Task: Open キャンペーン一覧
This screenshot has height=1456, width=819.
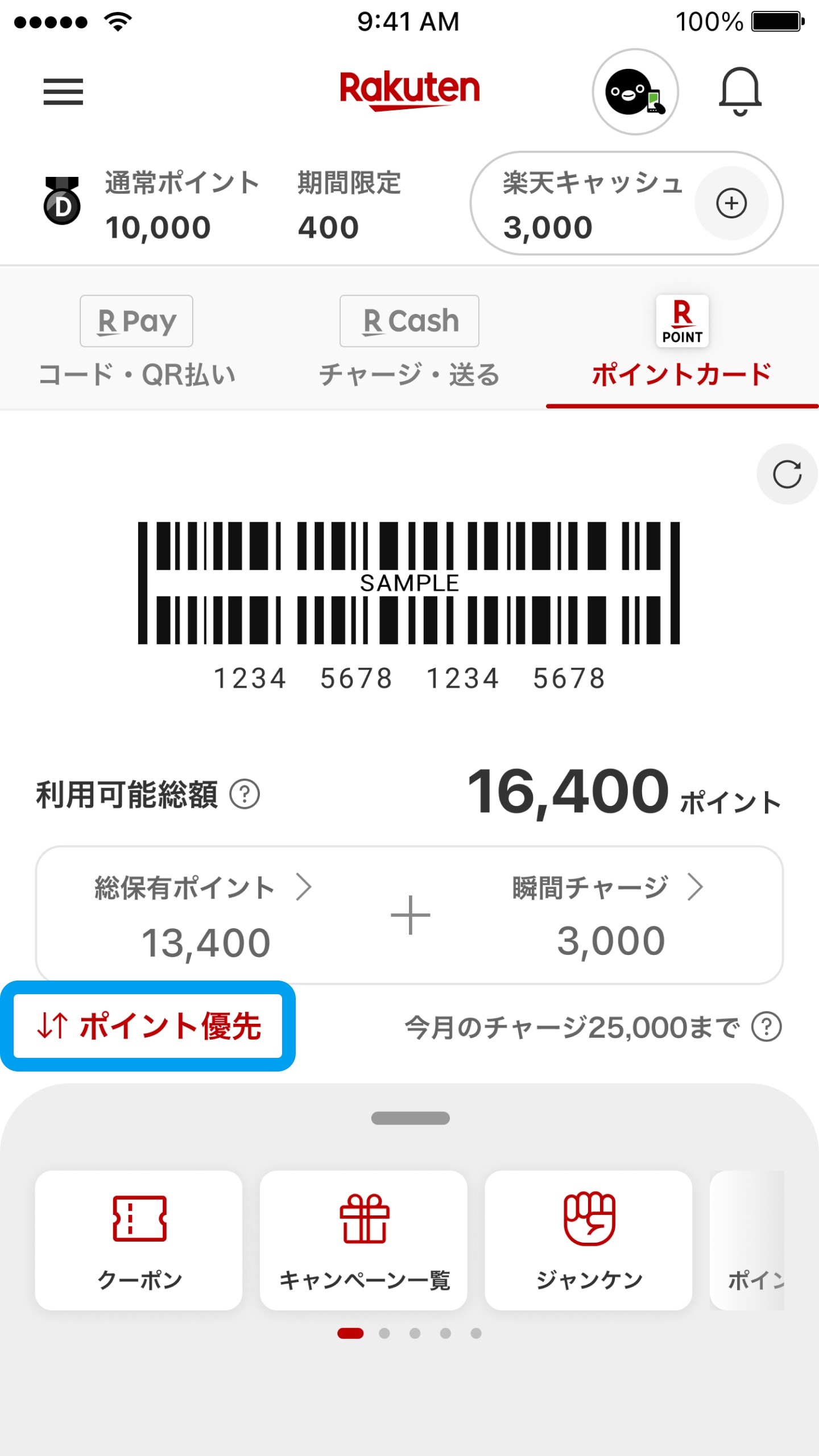Action: [x=363, y=1240]
